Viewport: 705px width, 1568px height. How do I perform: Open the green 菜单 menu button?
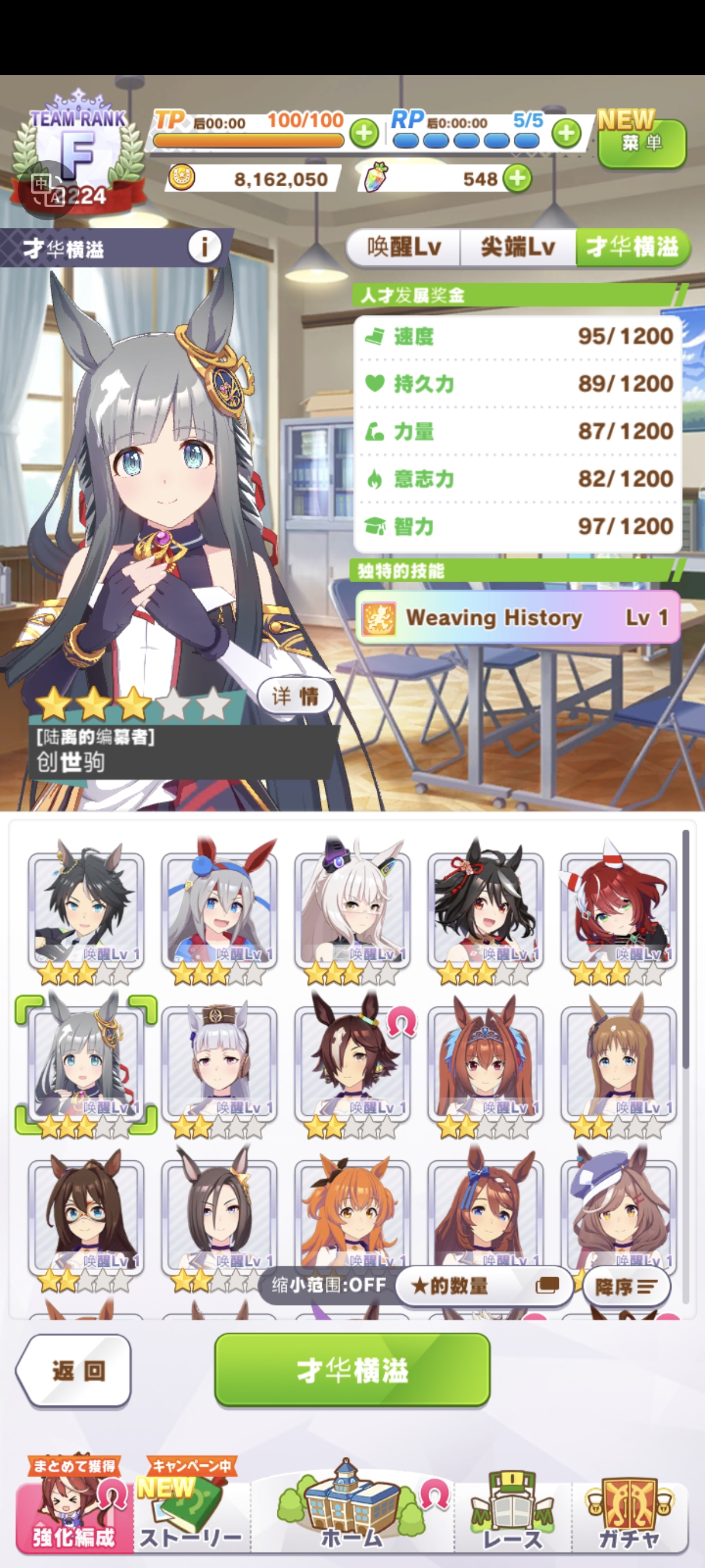(642, 143)
